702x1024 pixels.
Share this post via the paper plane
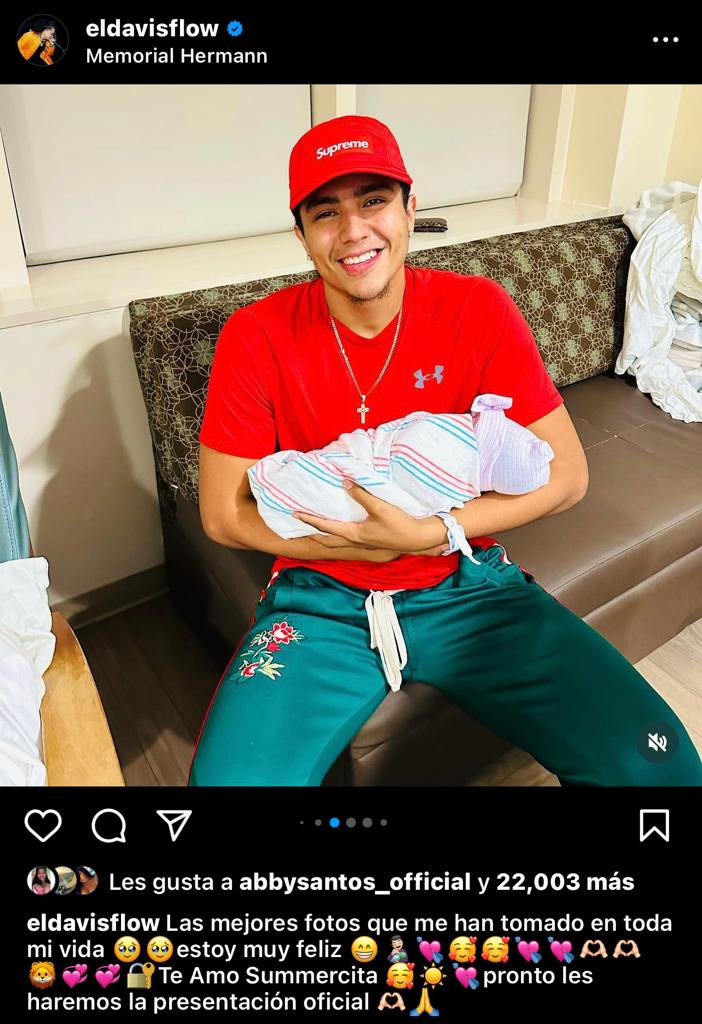pyautogui.click(x=175, y=825)
